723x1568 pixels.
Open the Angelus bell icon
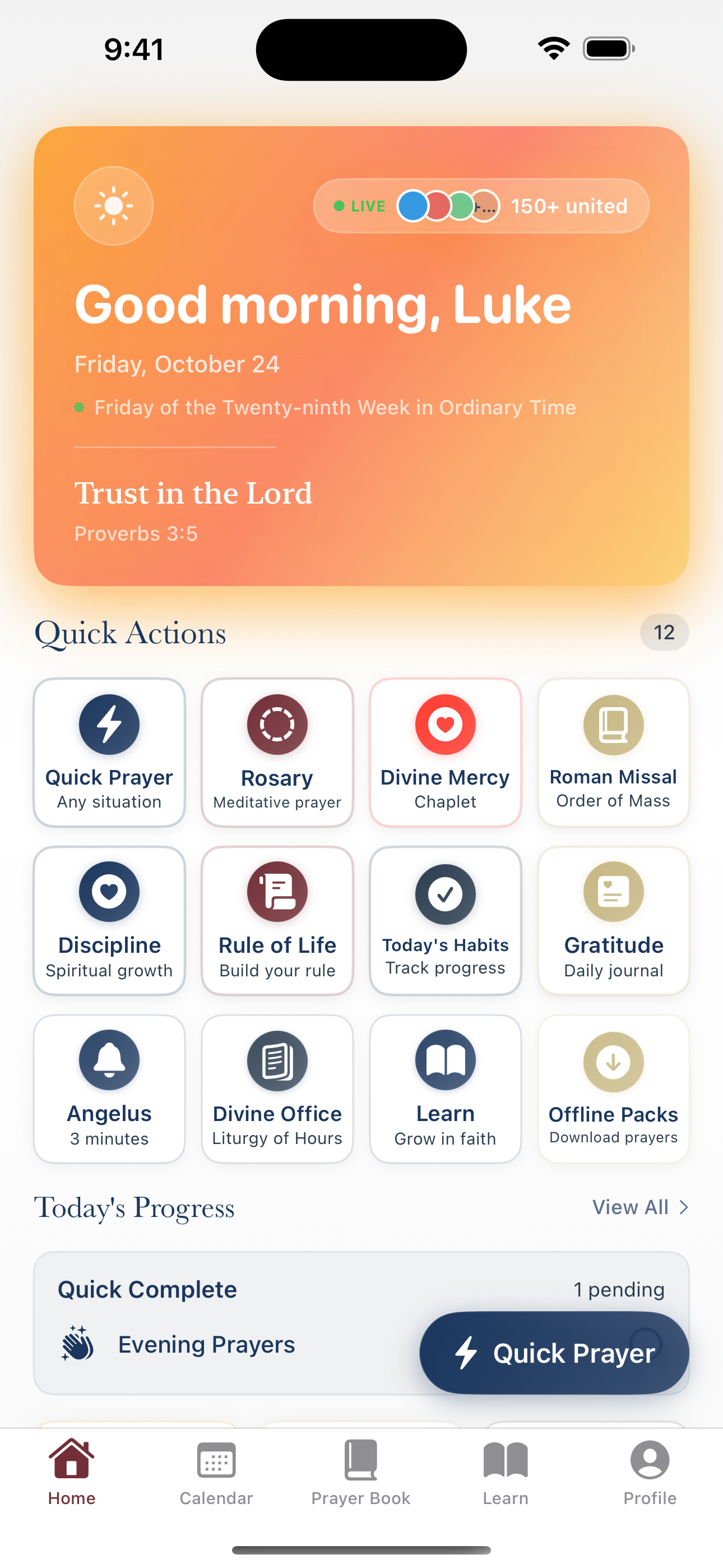(x=109, y=1059)
